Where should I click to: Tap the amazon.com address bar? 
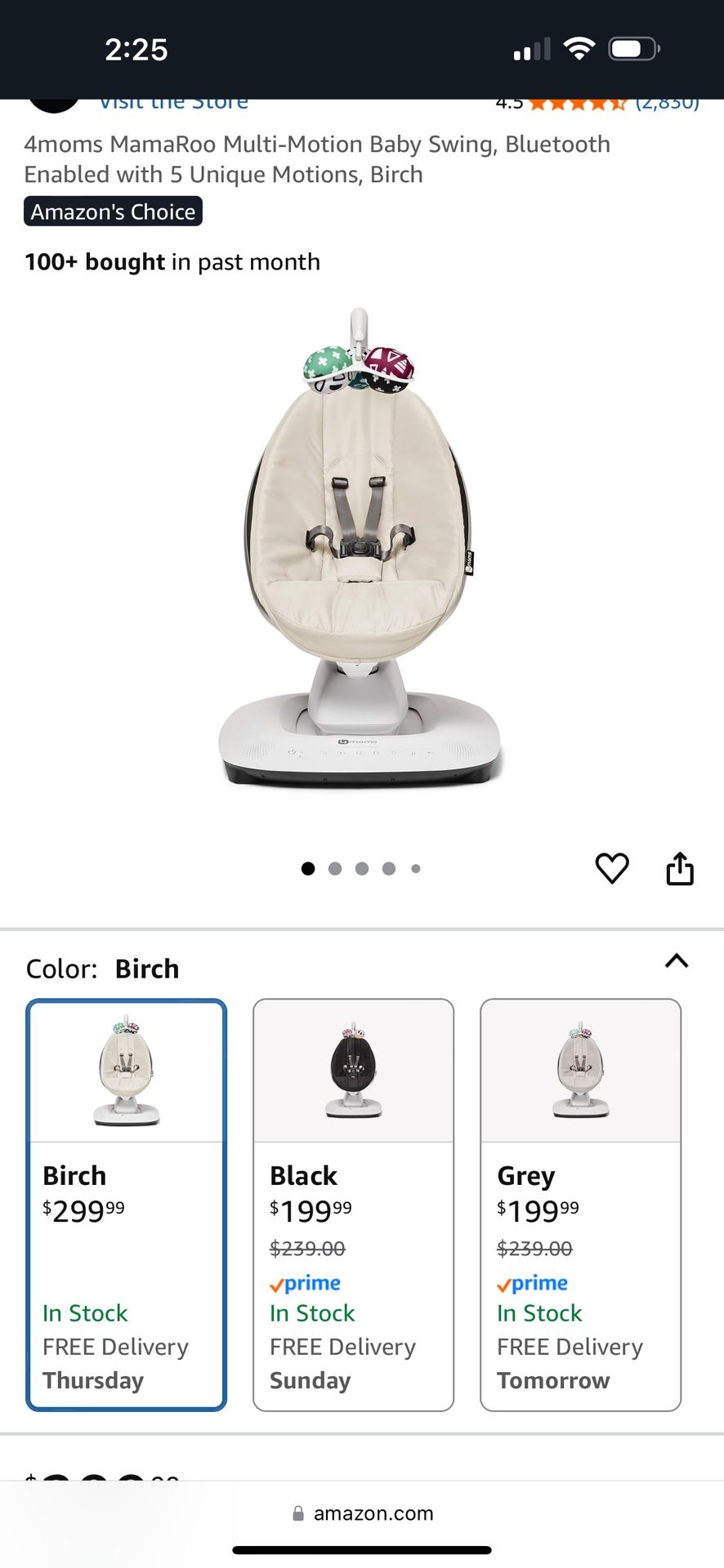click(363, 1513)
